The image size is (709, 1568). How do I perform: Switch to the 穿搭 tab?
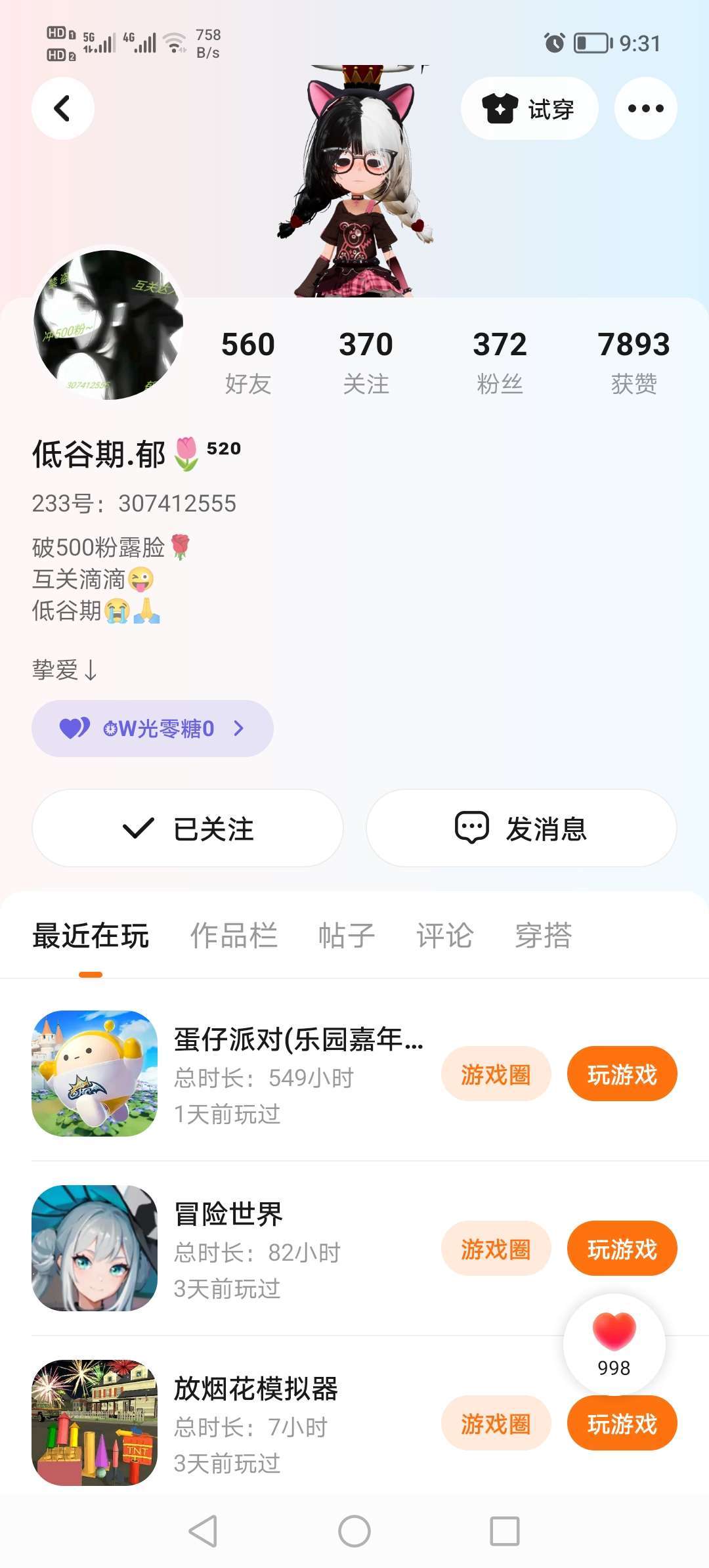(543, 936)
